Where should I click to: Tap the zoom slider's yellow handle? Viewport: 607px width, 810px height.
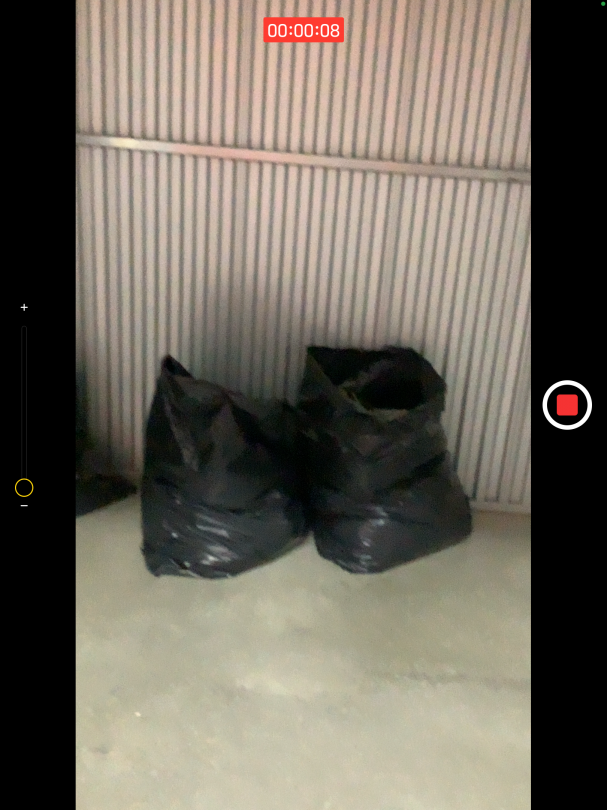24,488
